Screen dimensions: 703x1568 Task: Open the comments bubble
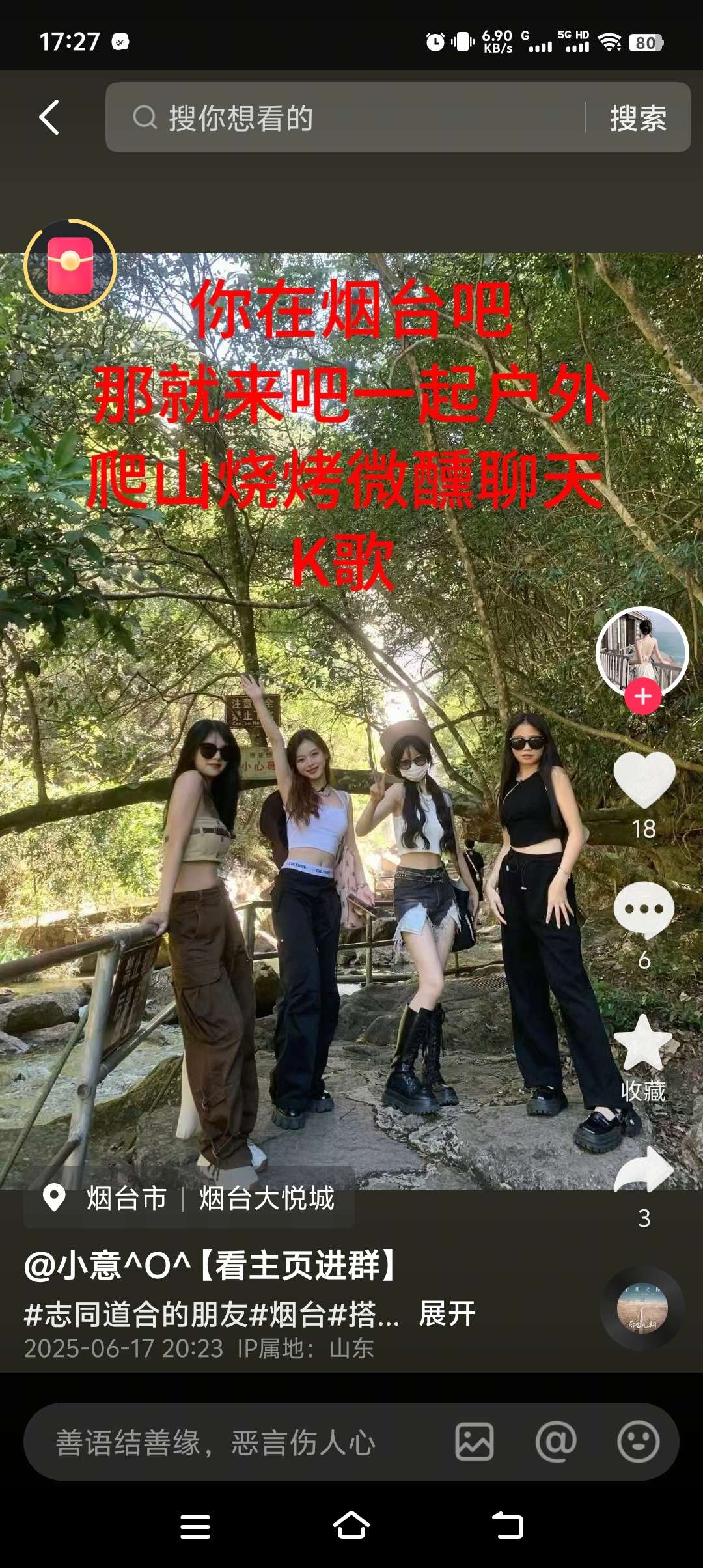pos(644,909)
